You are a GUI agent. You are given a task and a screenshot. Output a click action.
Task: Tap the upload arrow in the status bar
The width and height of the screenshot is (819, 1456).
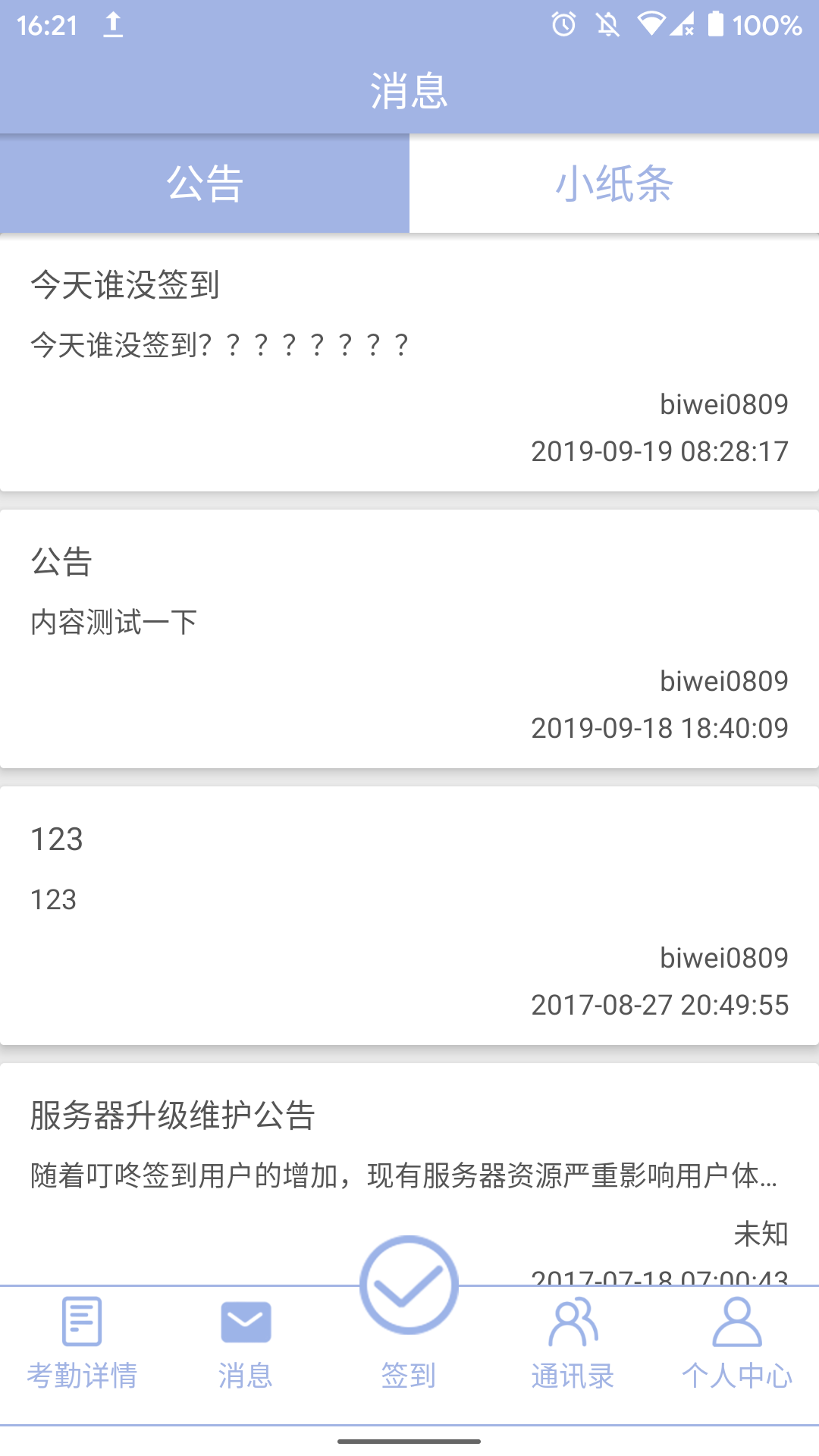(x=115, y=23)
